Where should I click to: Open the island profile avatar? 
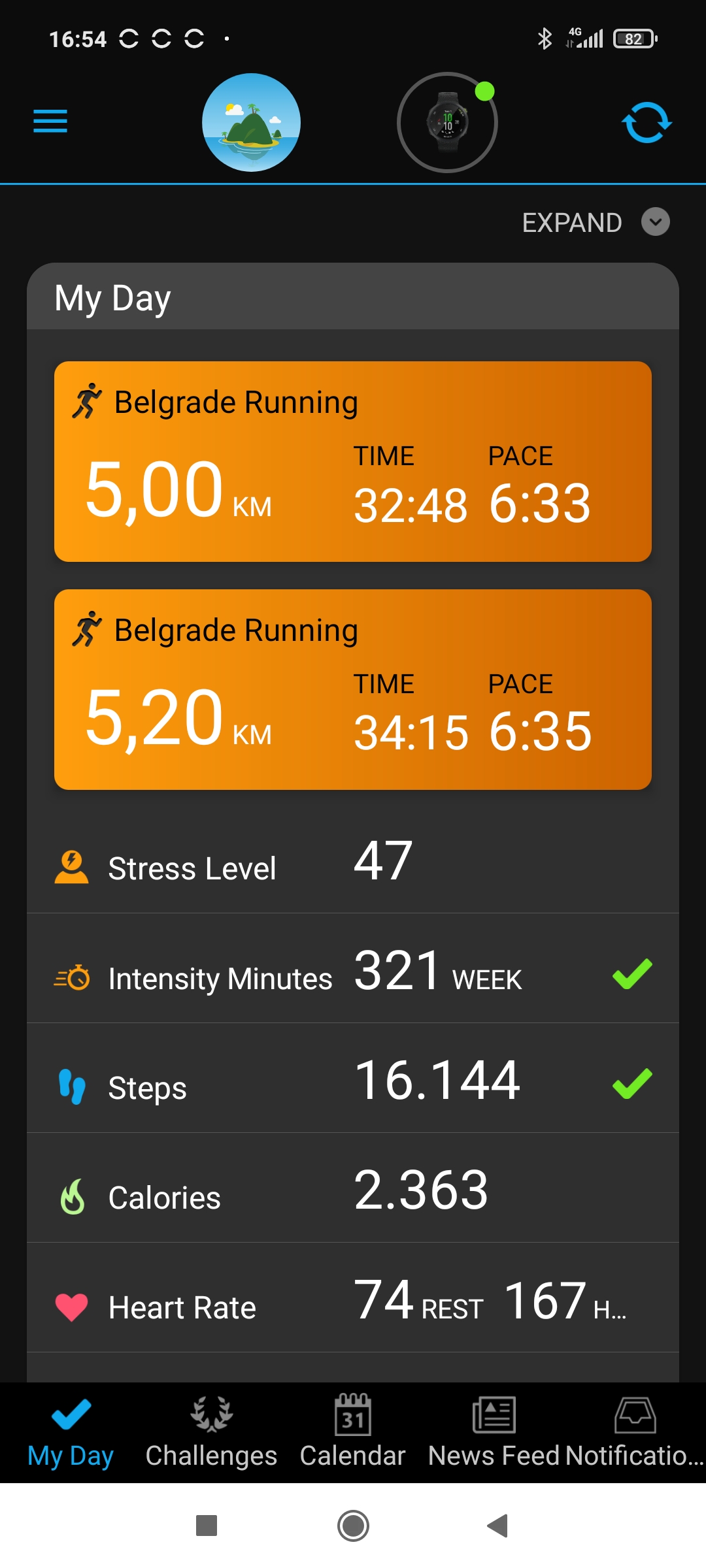click(x=251, y=122)
